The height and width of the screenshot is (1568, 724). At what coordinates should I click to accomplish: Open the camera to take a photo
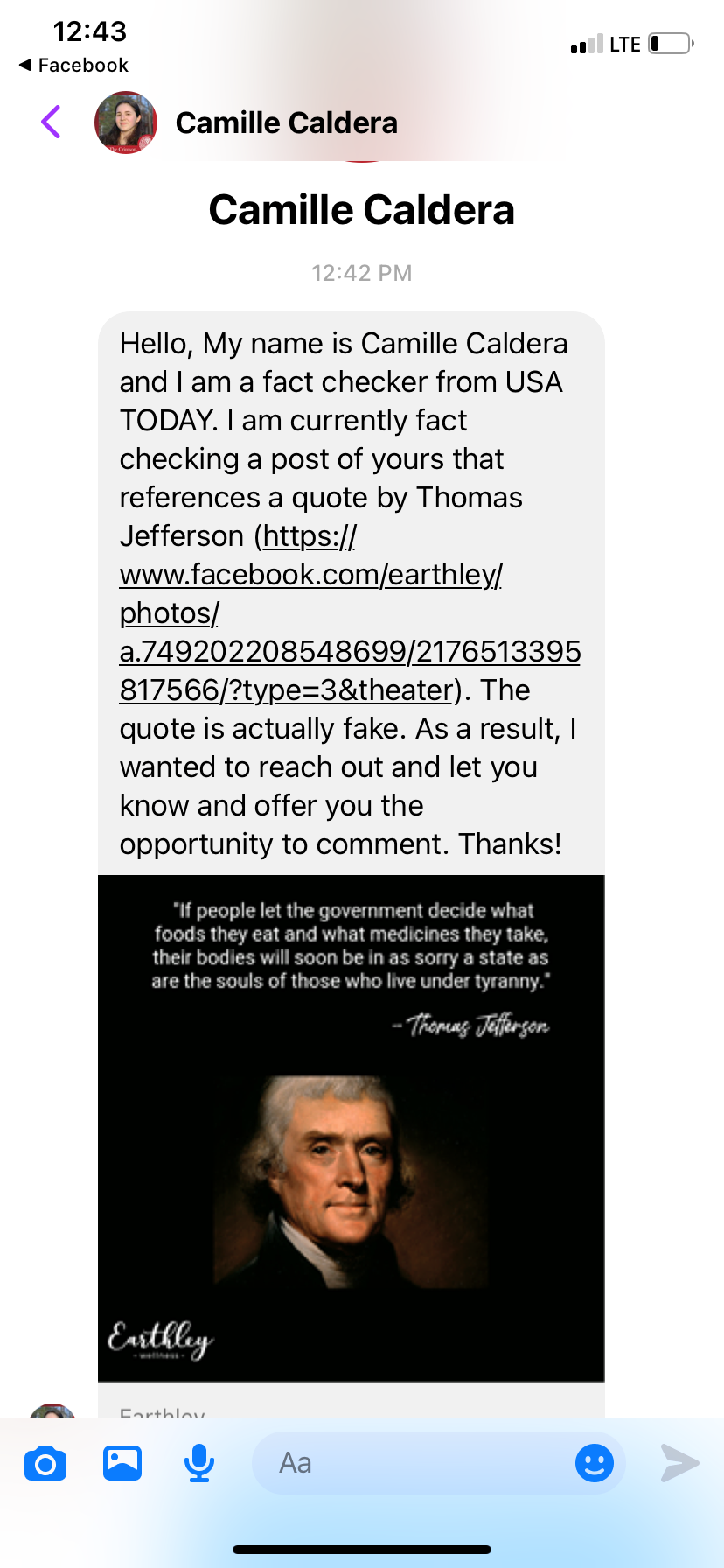45,1463
